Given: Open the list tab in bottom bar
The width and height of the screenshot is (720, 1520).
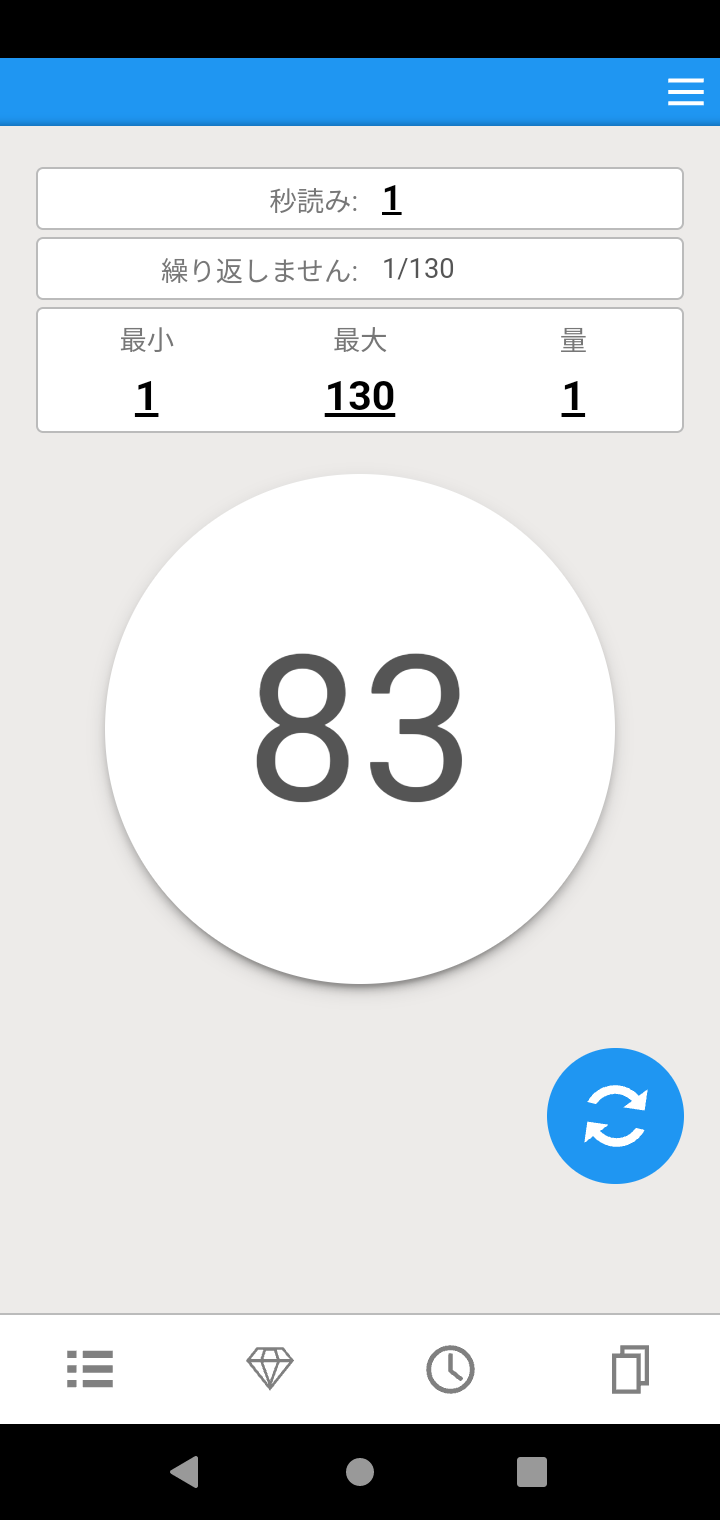Looking at the screenshot, I should coord(90,1369).
